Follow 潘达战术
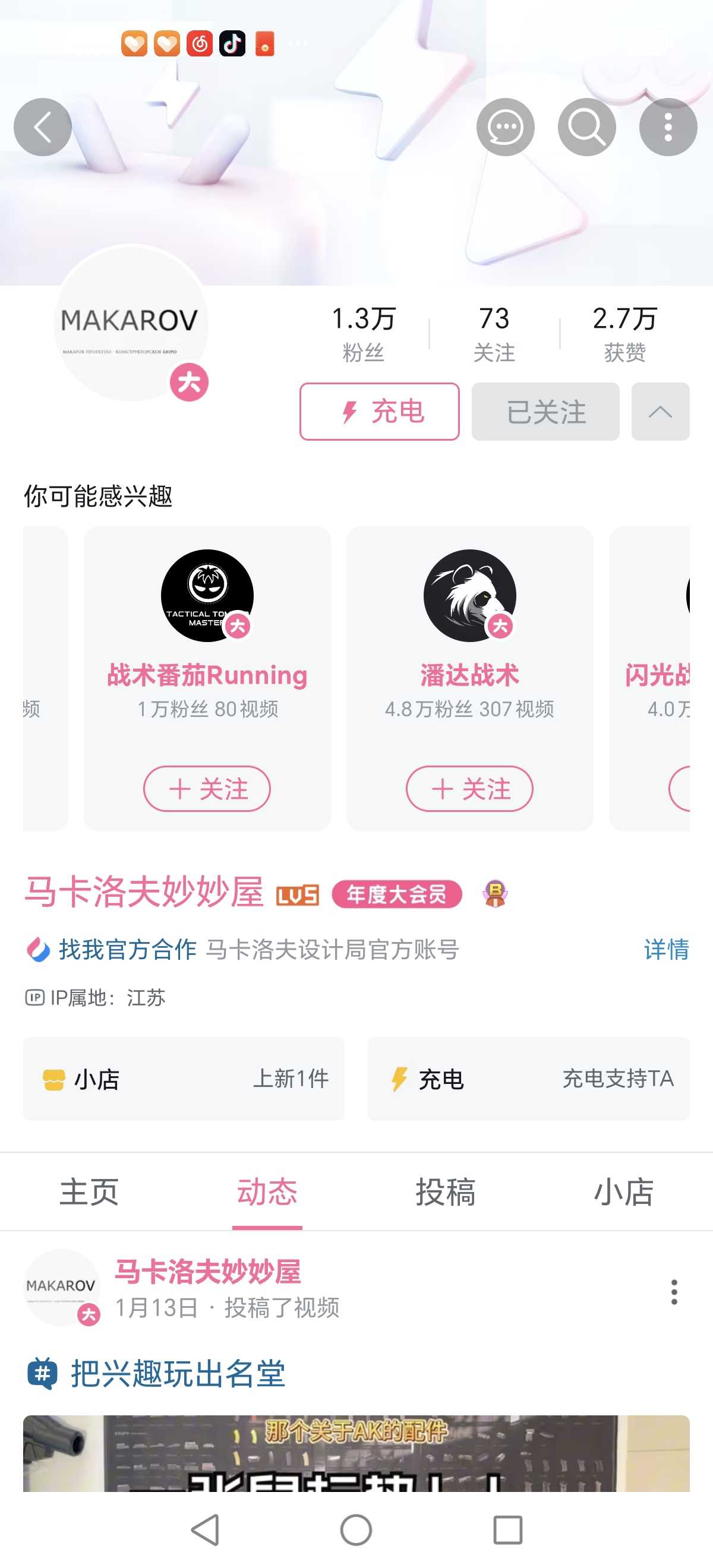The width and height of the screenshot is (713, 1568). tap(469, 788)
